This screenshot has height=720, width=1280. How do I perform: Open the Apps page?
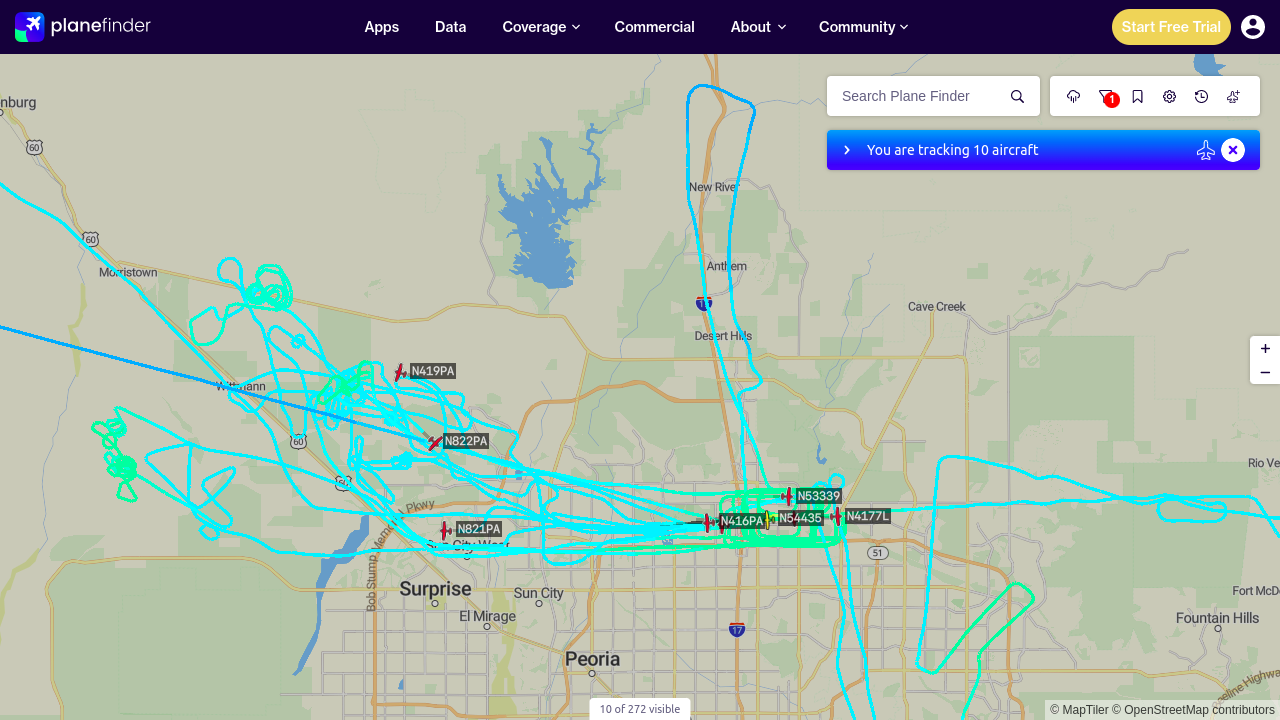[382, 27]
